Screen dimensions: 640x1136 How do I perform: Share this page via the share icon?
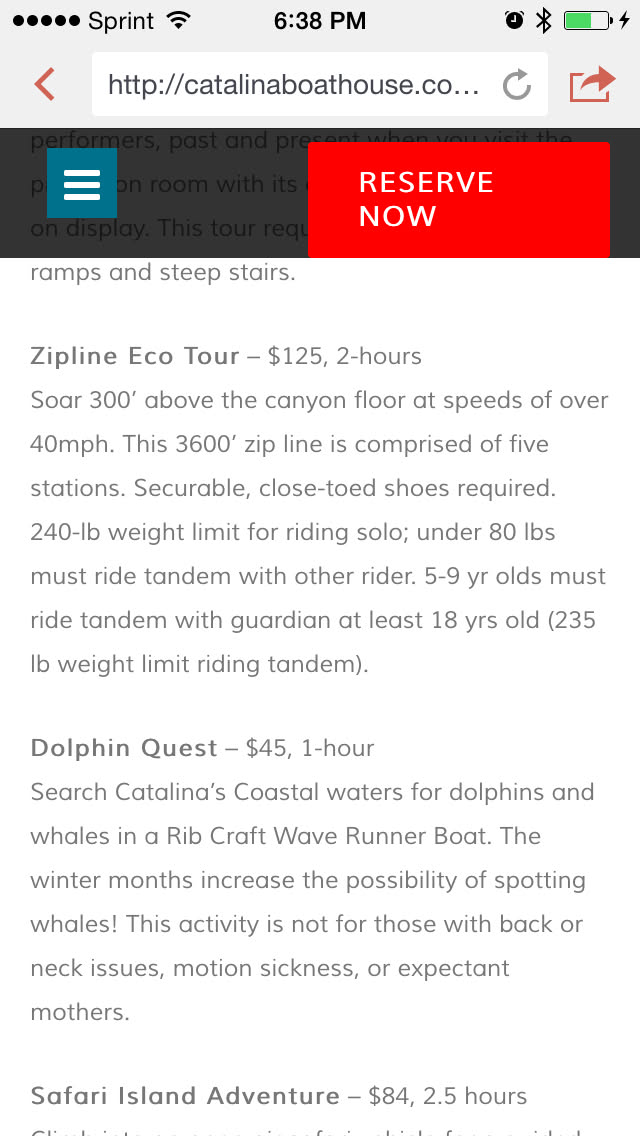click(x=591, y=84)
